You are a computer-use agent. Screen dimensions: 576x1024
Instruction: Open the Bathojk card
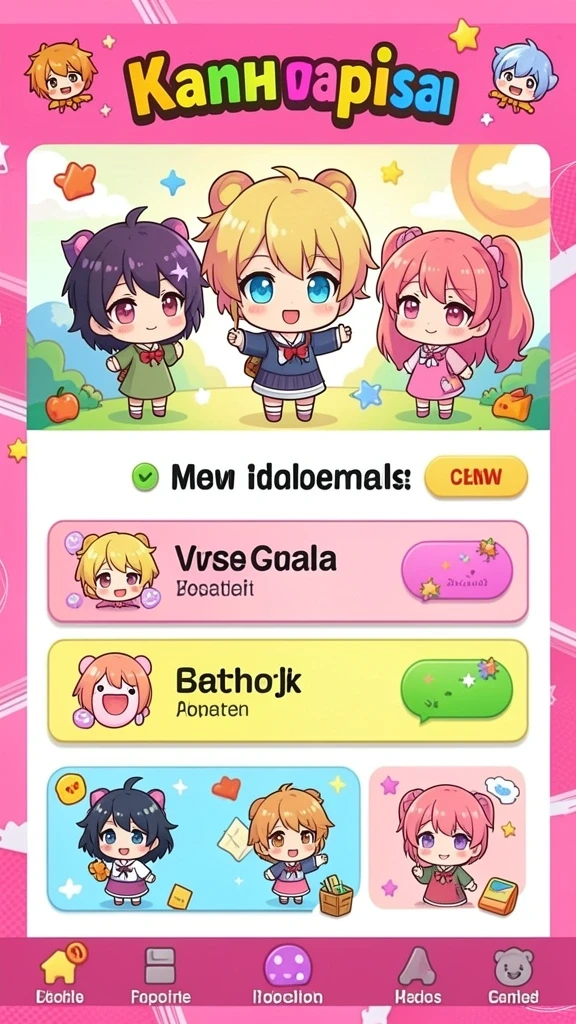(x=287, y=691)
